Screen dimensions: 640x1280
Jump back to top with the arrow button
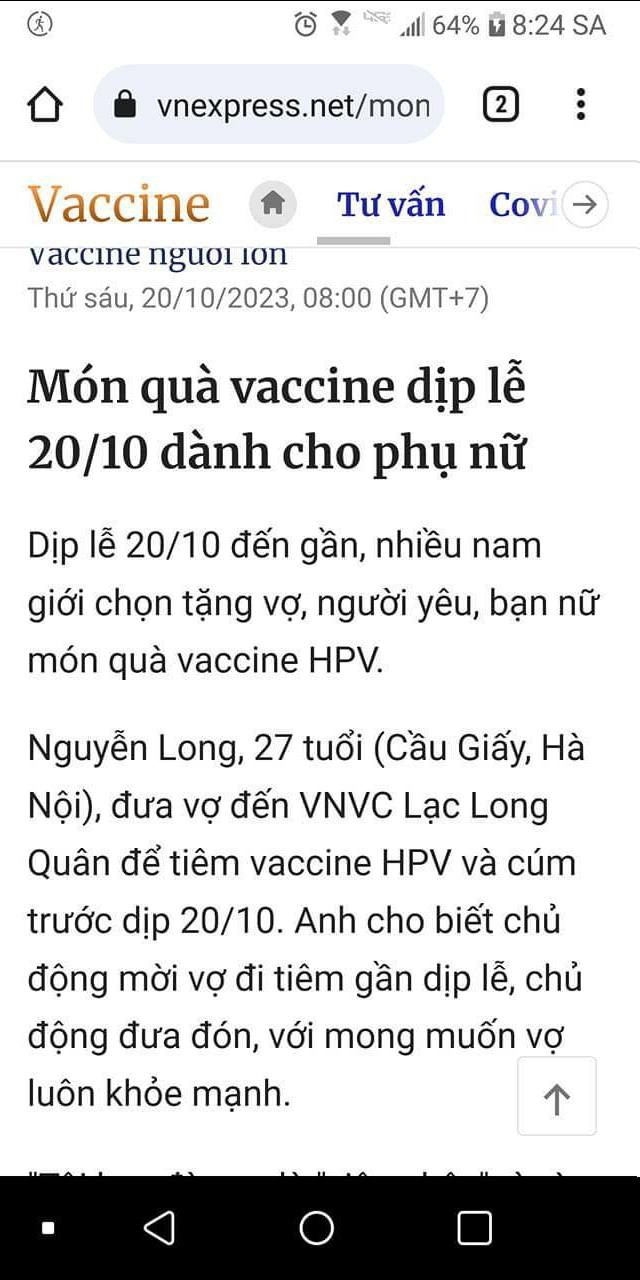(556, 1100)
